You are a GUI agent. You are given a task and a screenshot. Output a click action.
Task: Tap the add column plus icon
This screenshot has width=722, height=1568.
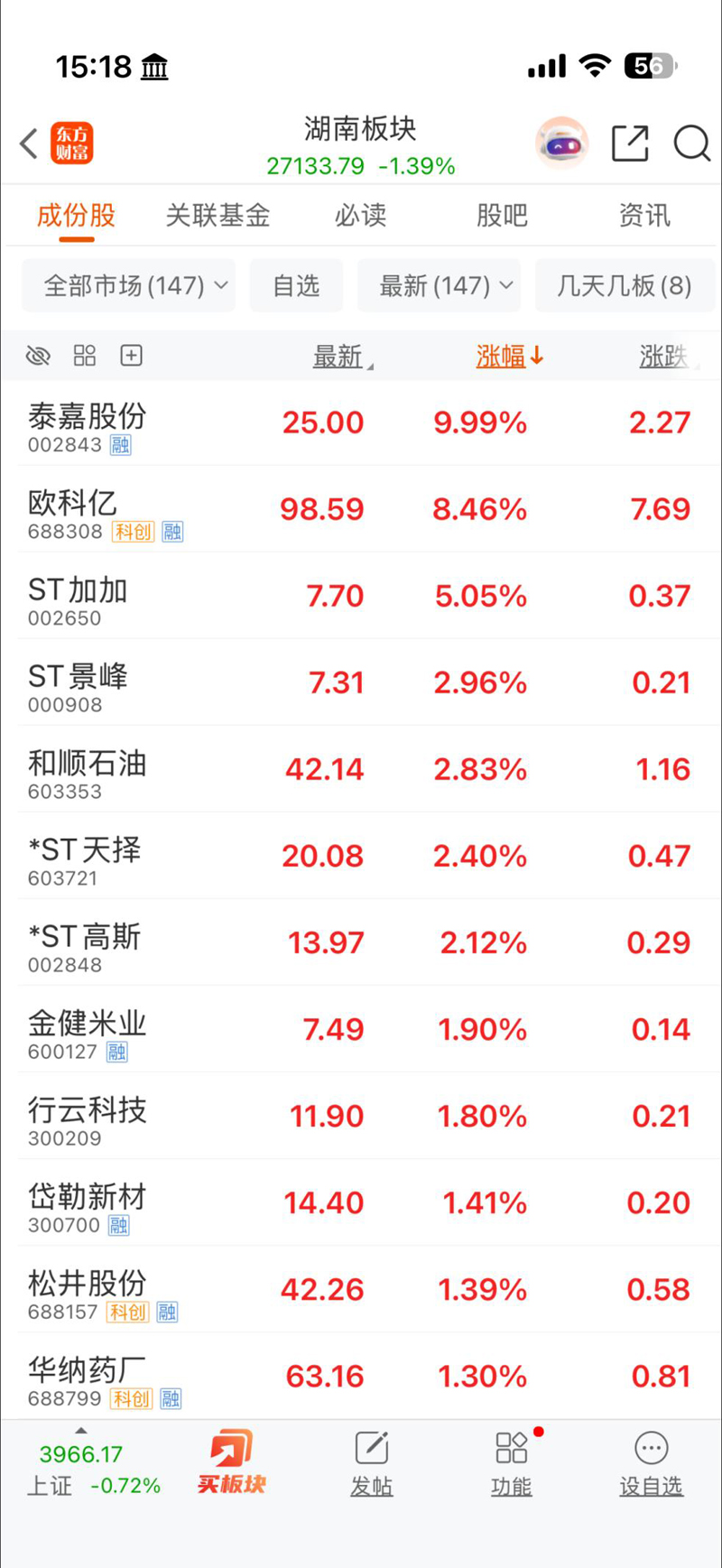pos(130,355)
